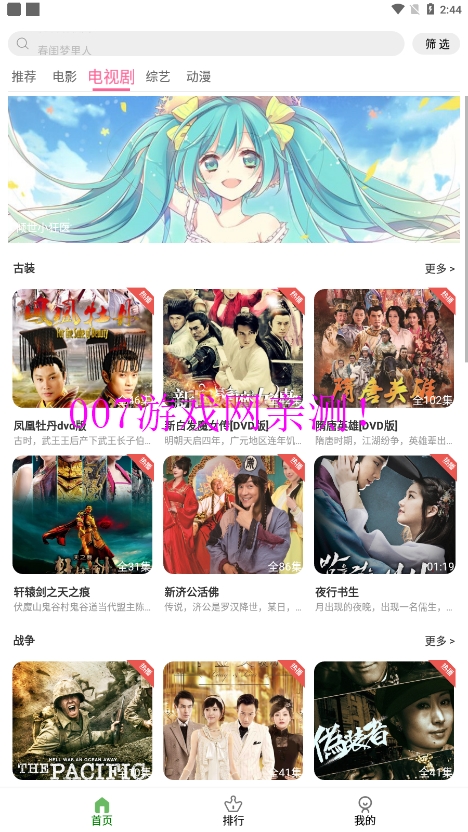View 更多 in the 战争 section
The image size is (468, 832).
tap(439, 641)
